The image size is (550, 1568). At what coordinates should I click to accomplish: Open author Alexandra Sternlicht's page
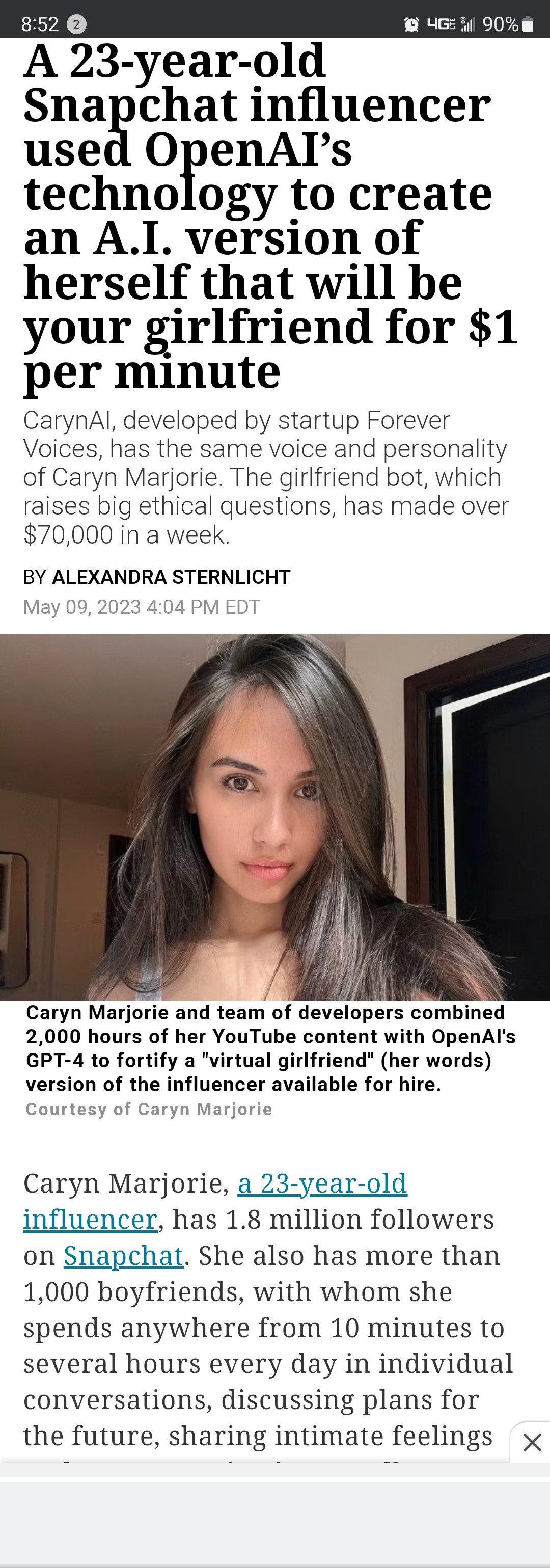[x=171, y=577]
